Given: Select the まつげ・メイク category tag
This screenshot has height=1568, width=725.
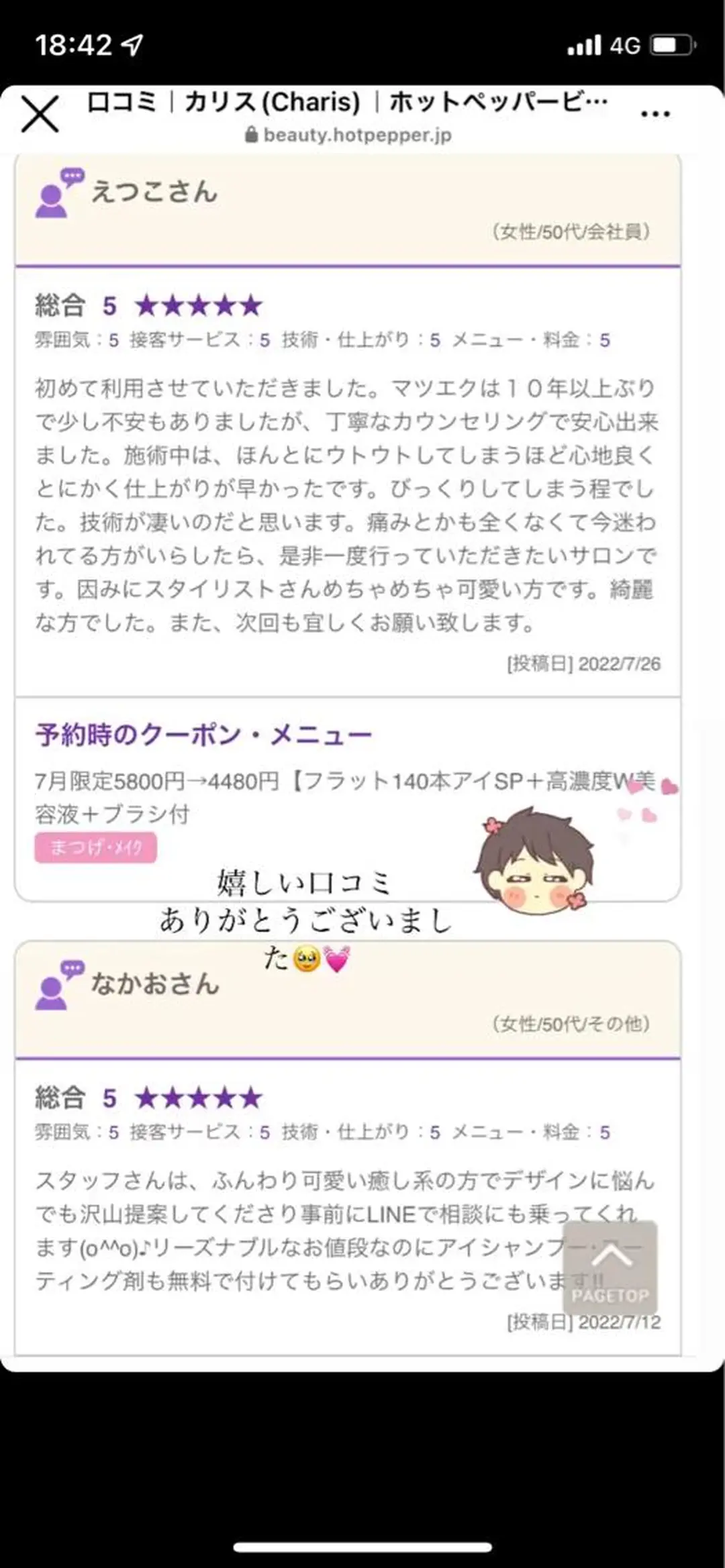Looking at the screenshot, I should tap(96, 847).
